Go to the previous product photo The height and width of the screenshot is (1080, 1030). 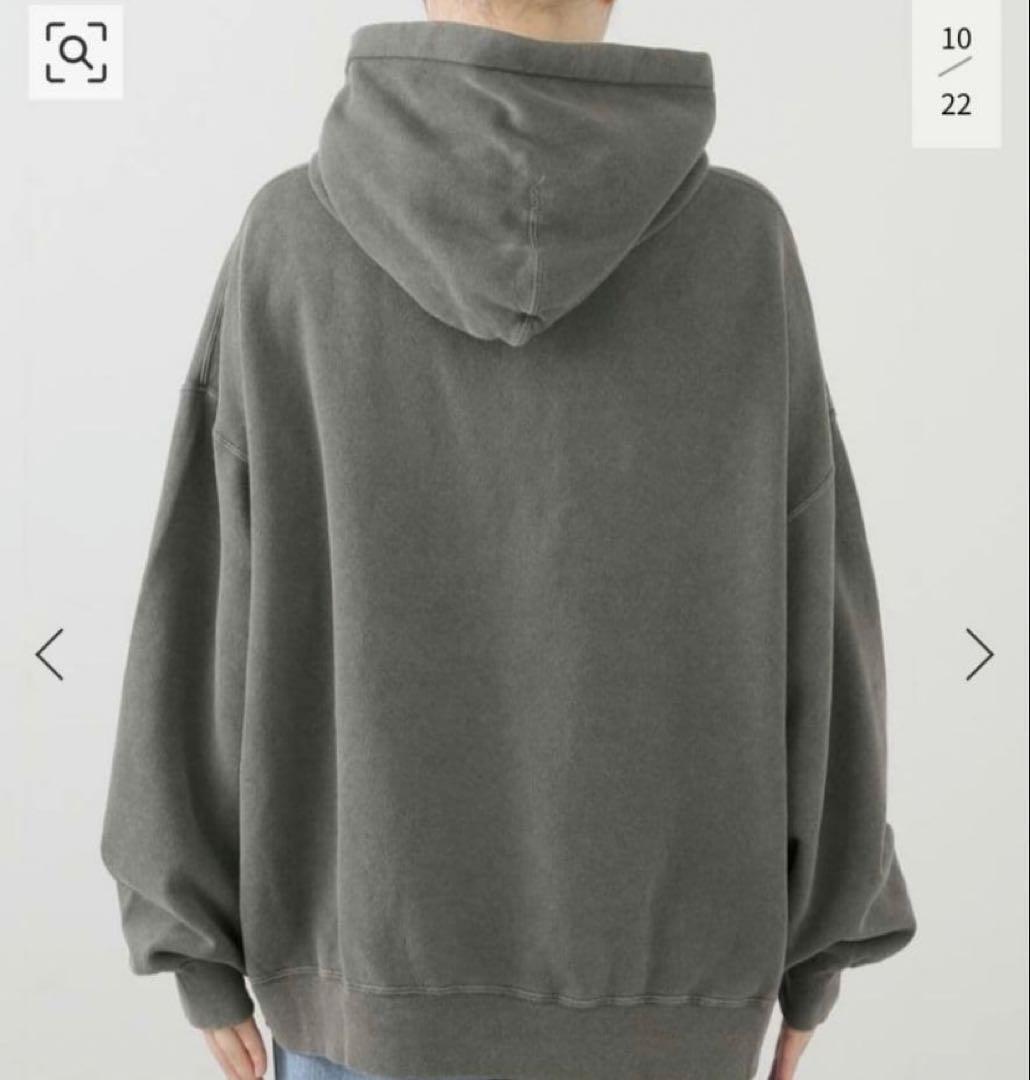pos(49,655)
